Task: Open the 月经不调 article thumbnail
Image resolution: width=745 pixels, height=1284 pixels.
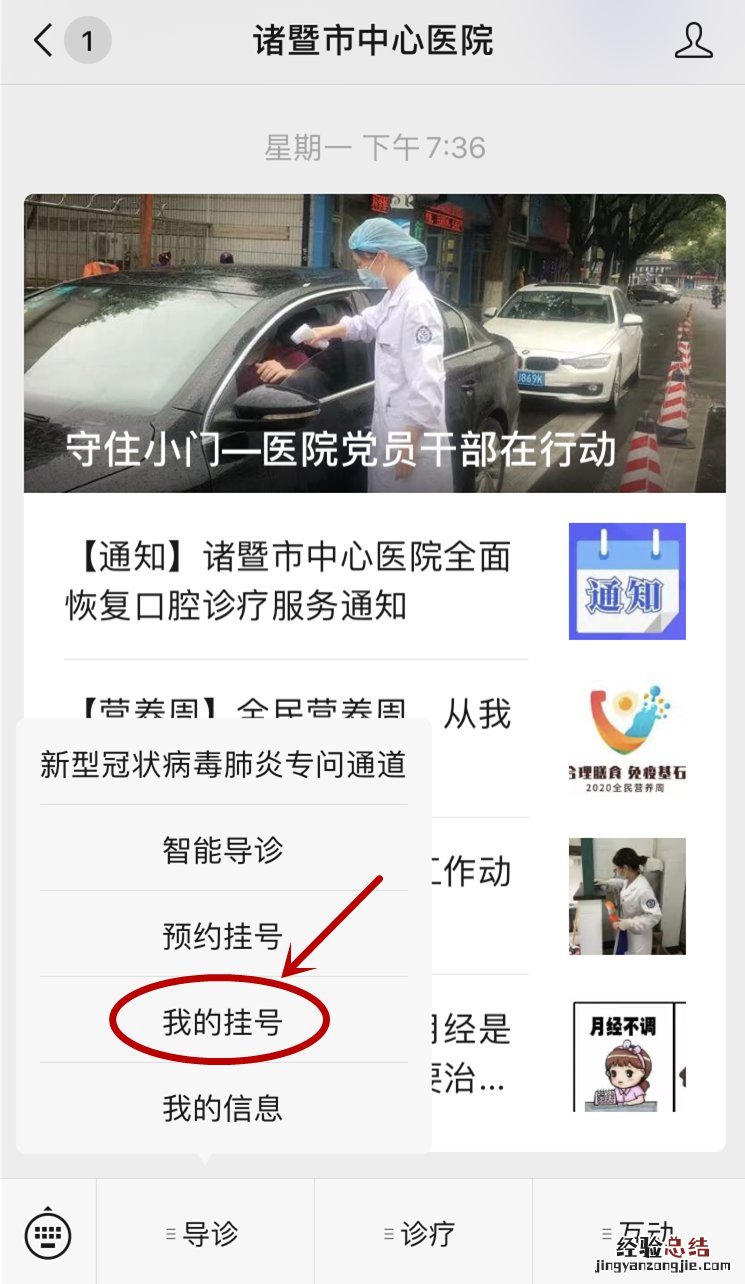Action: pos(628,1055)
